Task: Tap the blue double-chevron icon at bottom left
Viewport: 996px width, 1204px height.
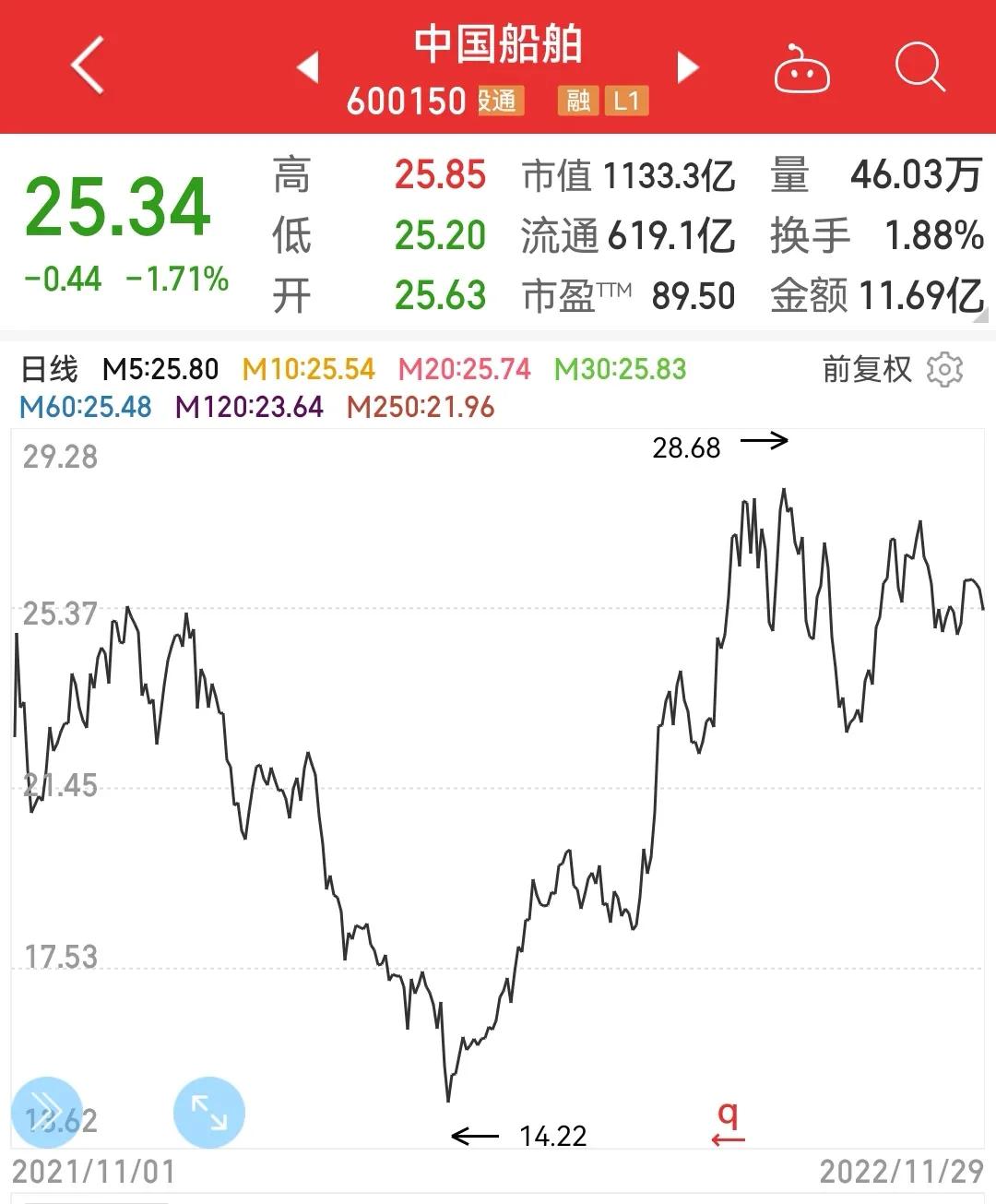Action: [45, 1112]
